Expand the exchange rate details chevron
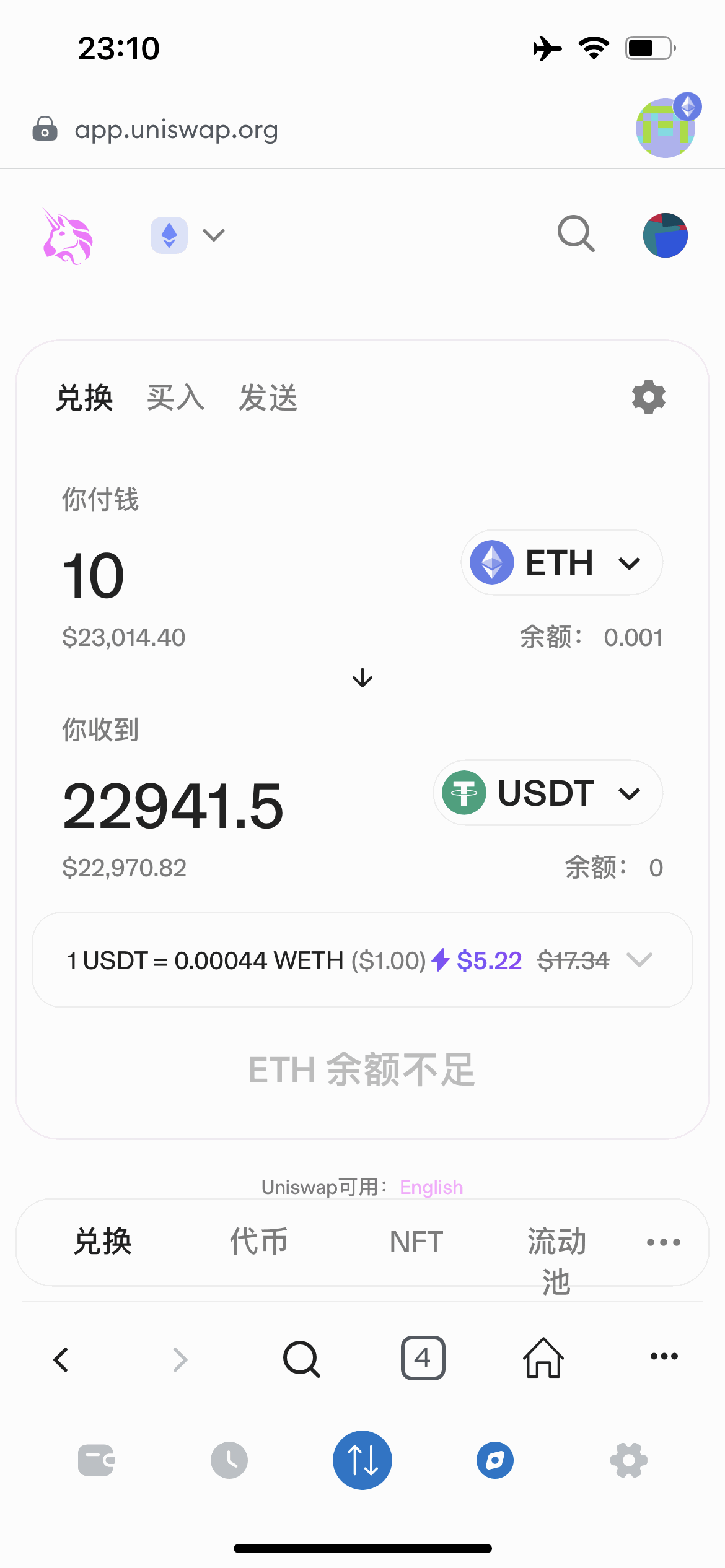Screen dimensions: 725x1568 point(639,960)
